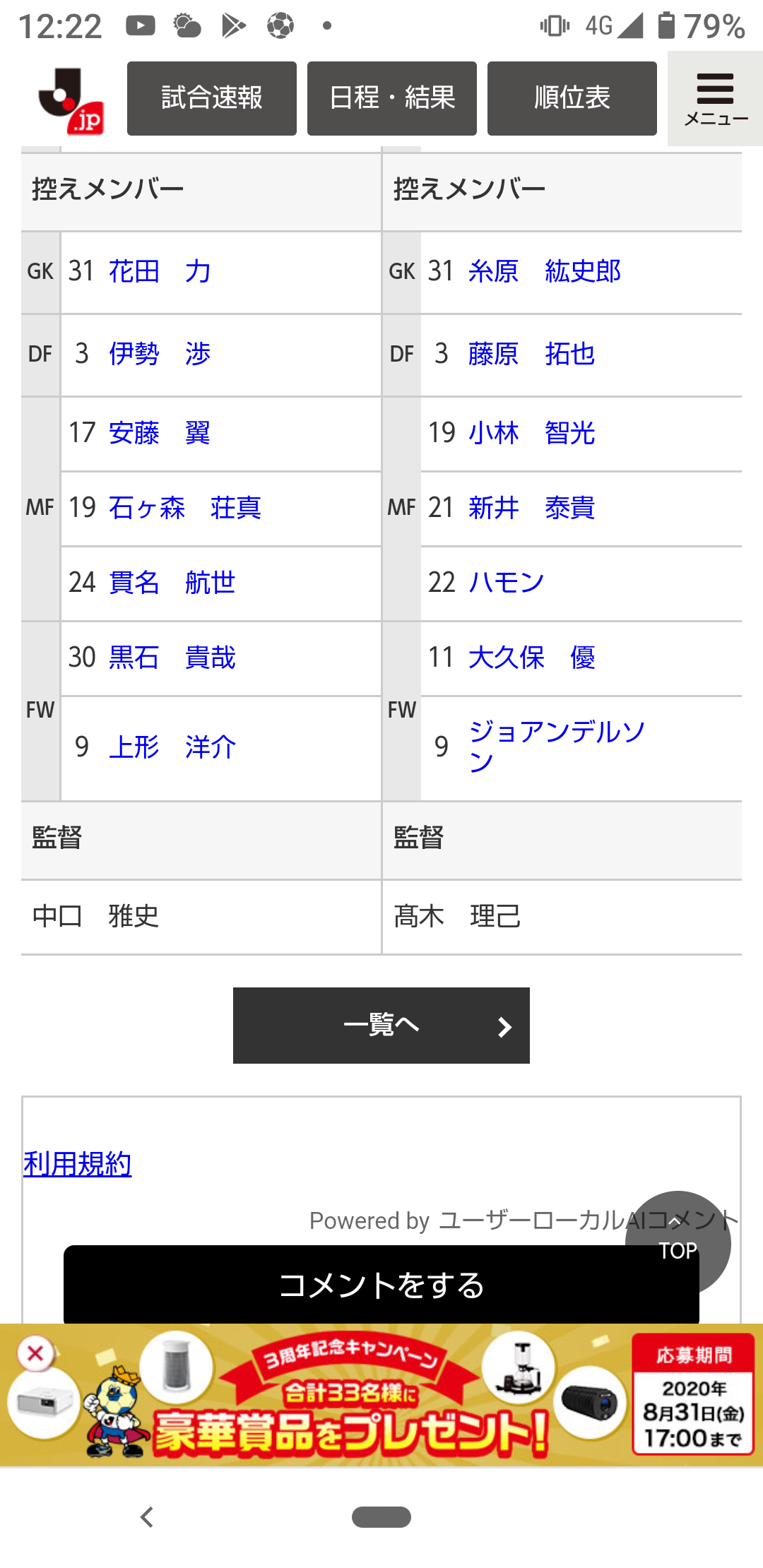
Task: Open the ハモン player link
Action: click(506, 583)
